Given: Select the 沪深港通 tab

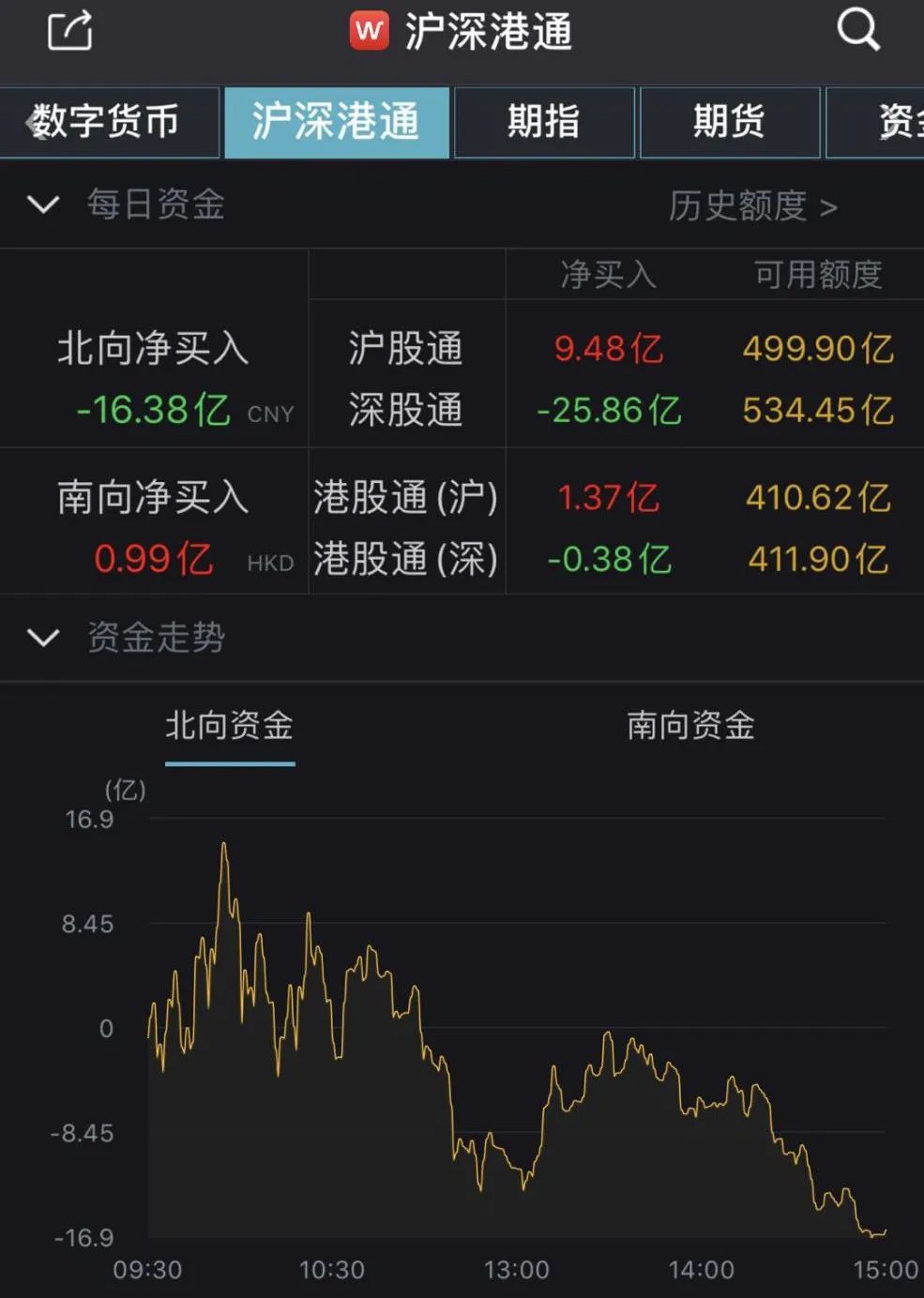Looking at the screenshot, I should 336,122.
